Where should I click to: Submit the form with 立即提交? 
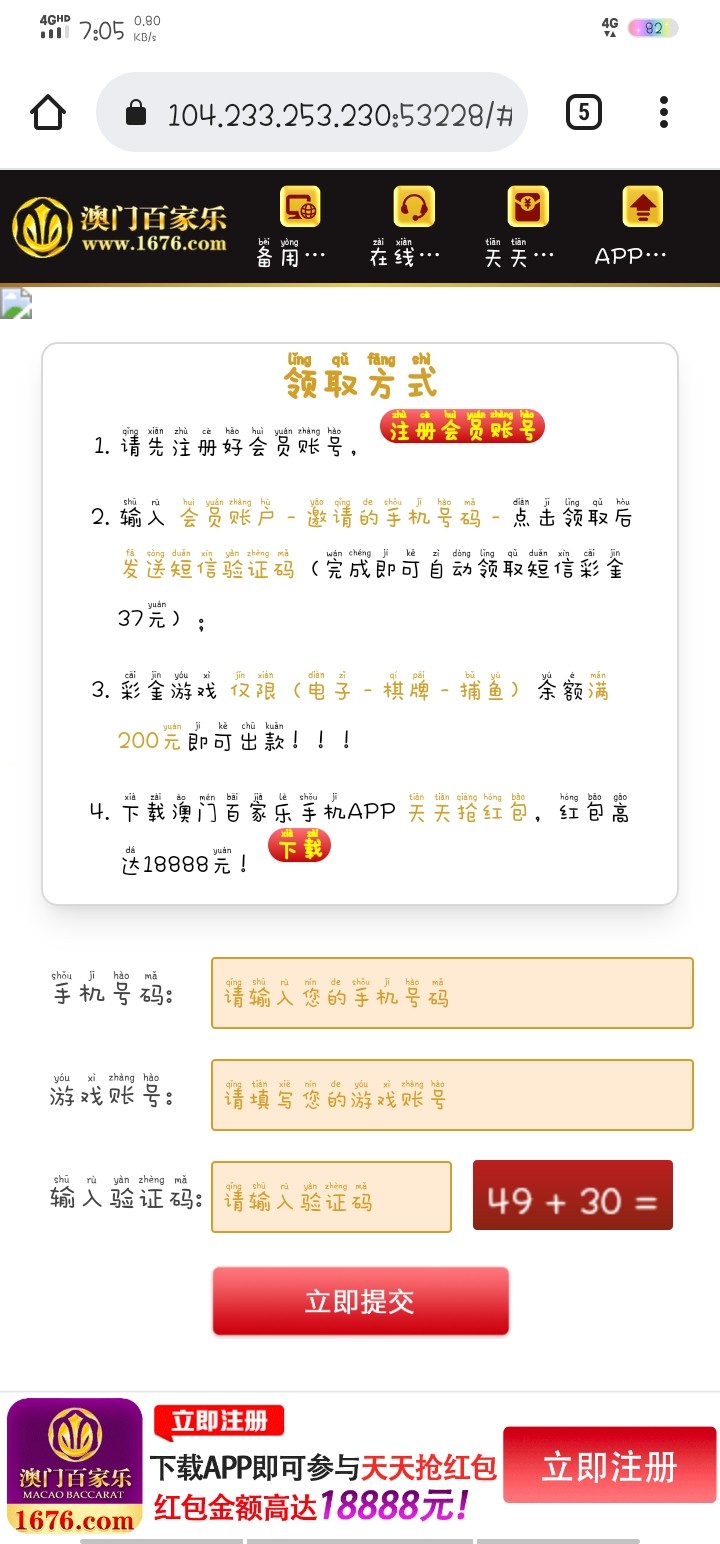[x=360, y=1301]
